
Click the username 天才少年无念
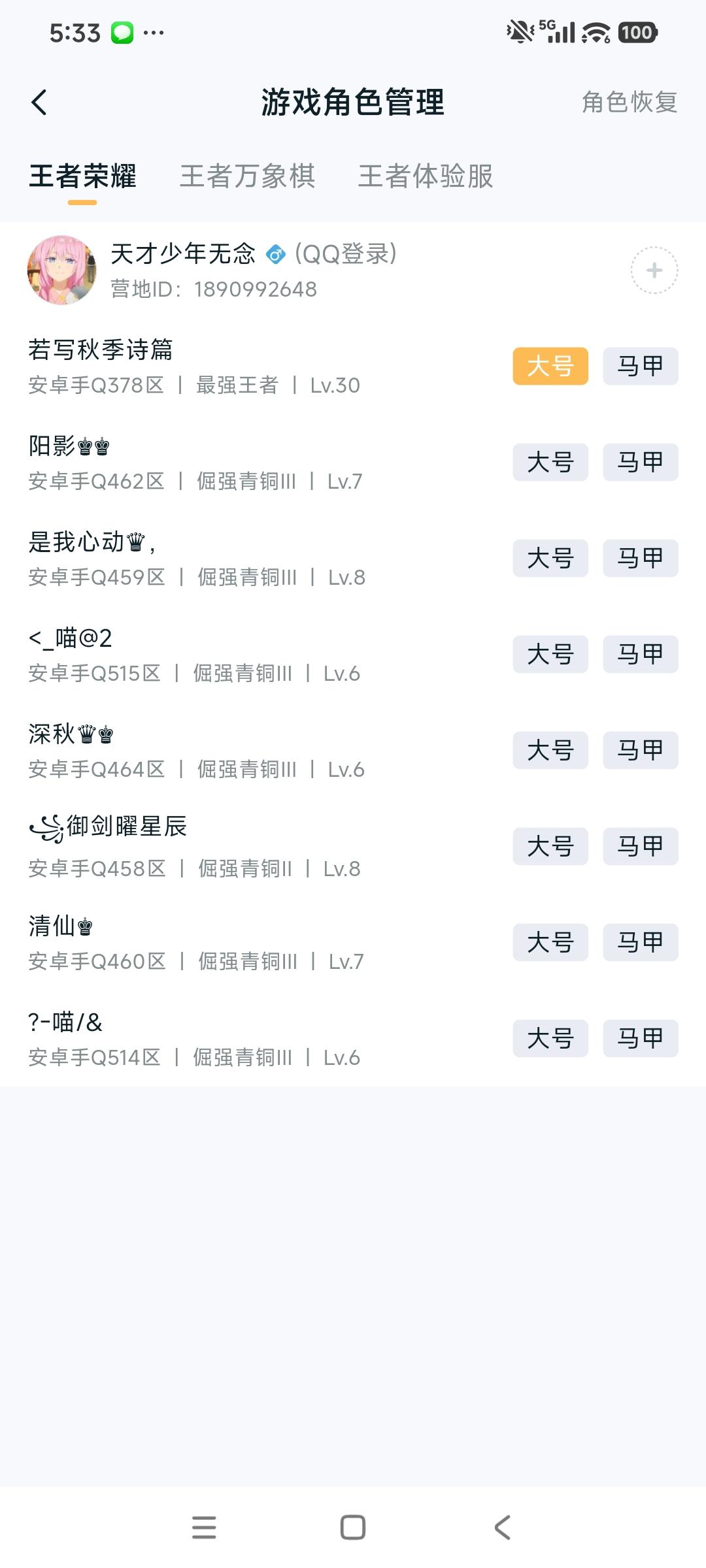(x=183, y=255)
